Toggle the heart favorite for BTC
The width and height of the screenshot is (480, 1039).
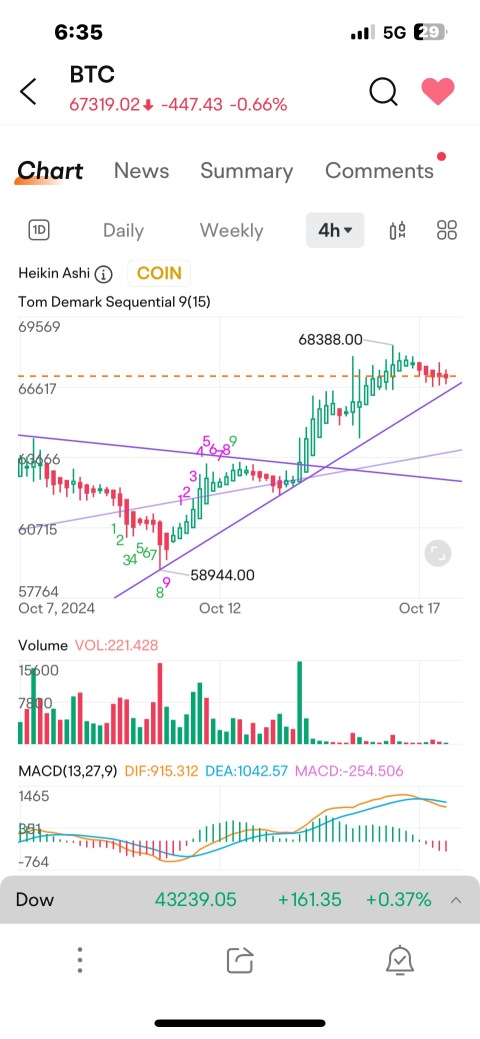point(438,91)
